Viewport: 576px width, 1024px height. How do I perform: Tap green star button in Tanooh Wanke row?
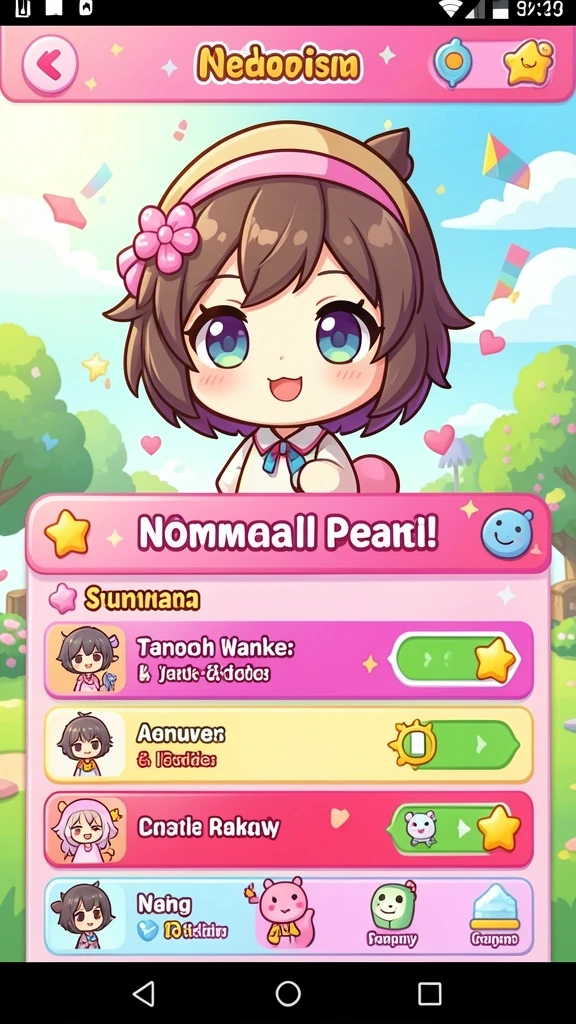(x=457, y=660)
